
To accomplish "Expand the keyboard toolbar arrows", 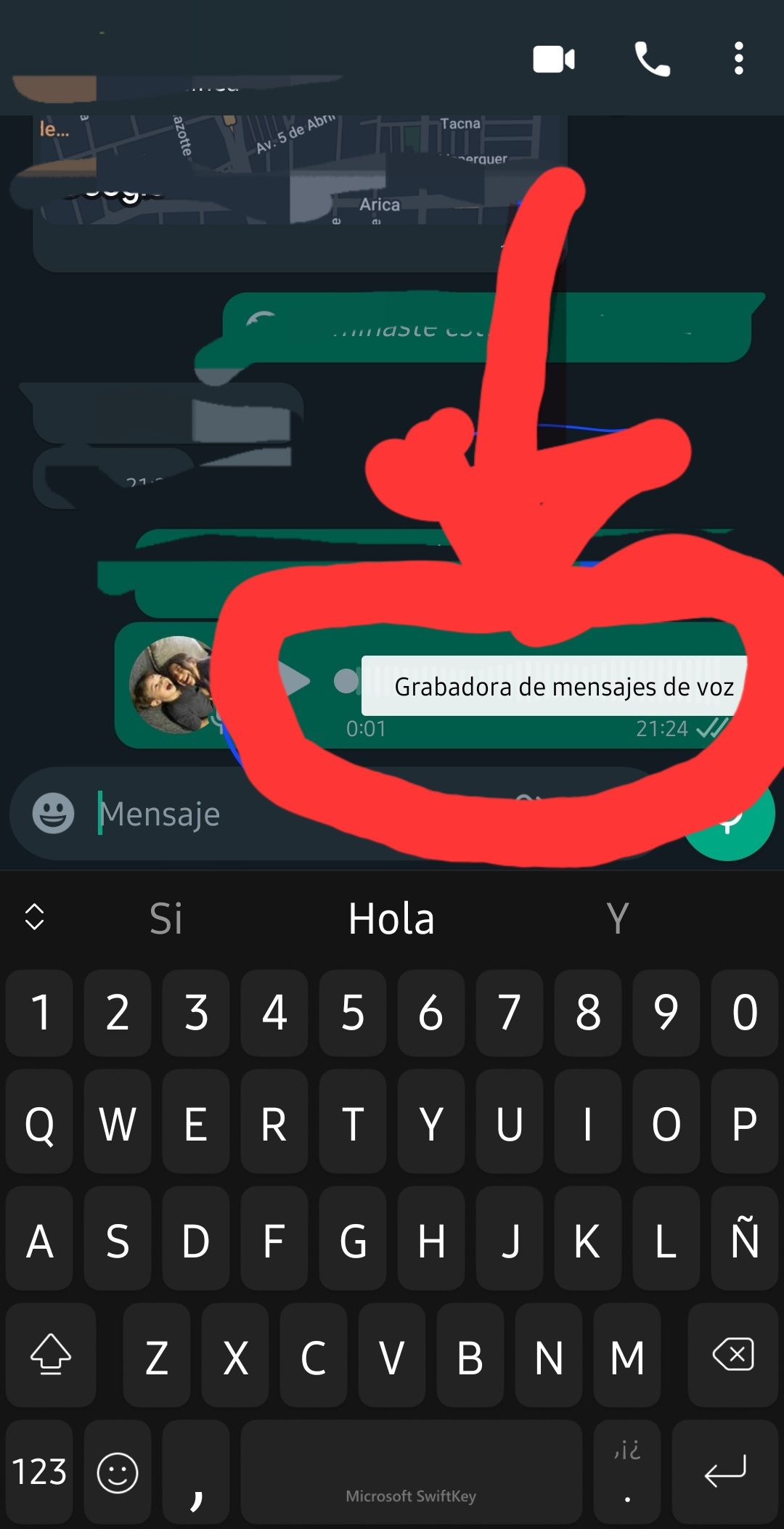I will [34, 917].
